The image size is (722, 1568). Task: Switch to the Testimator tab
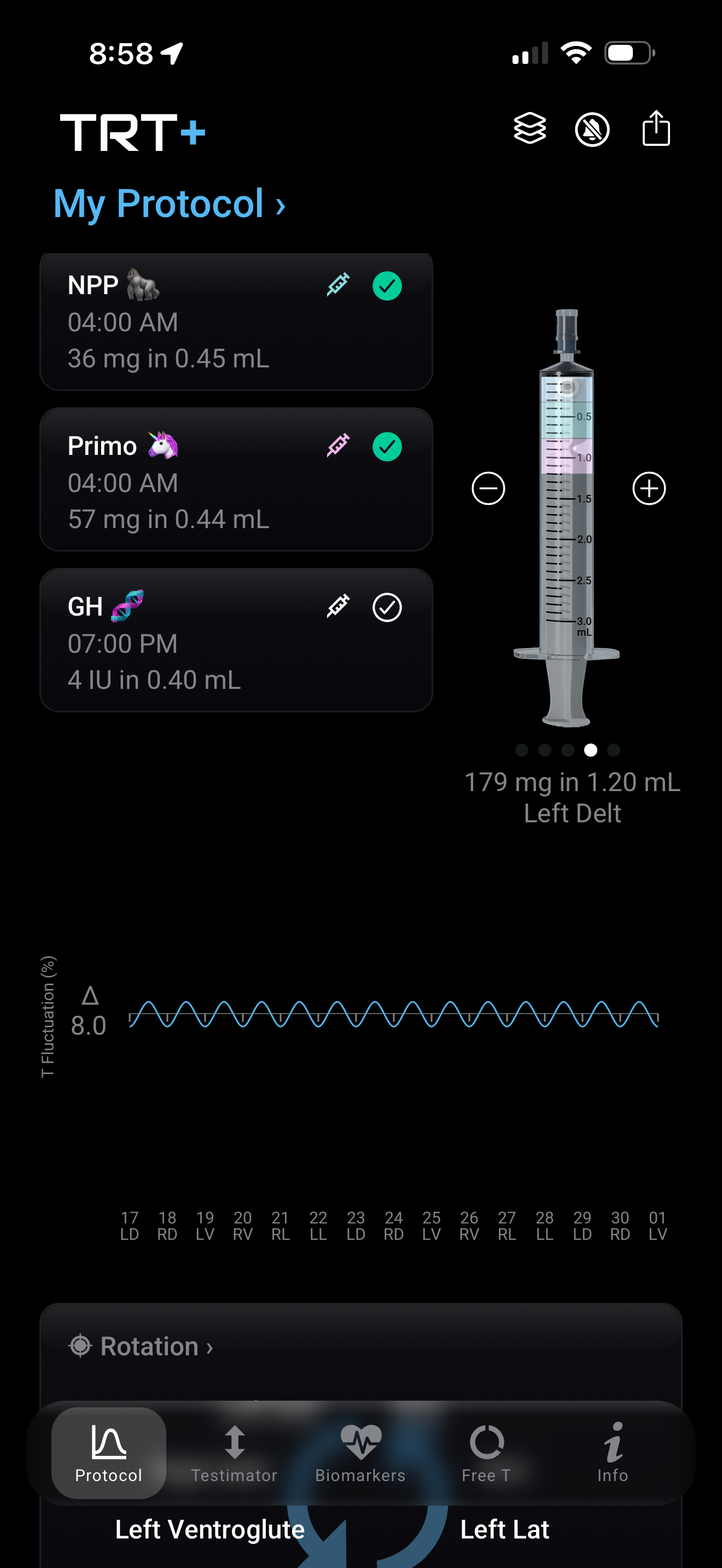(x=234, y=1452)
